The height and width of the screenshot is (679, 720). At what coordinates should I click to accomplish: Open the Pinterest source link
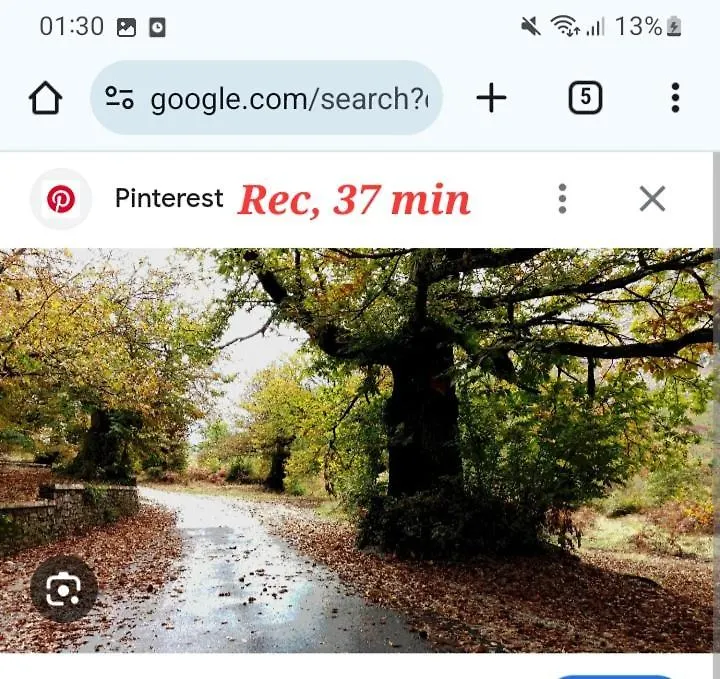[168, 198]
